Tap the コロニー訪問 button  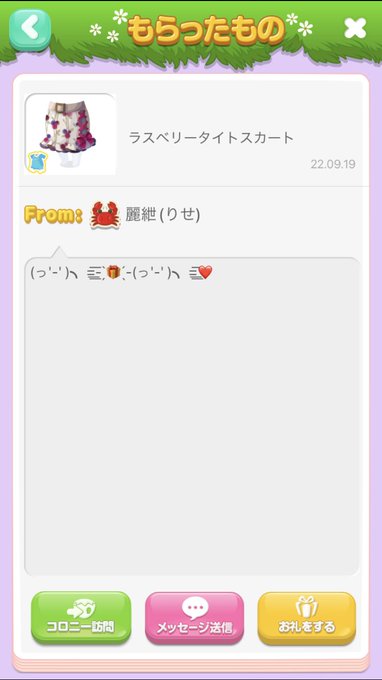81,617
